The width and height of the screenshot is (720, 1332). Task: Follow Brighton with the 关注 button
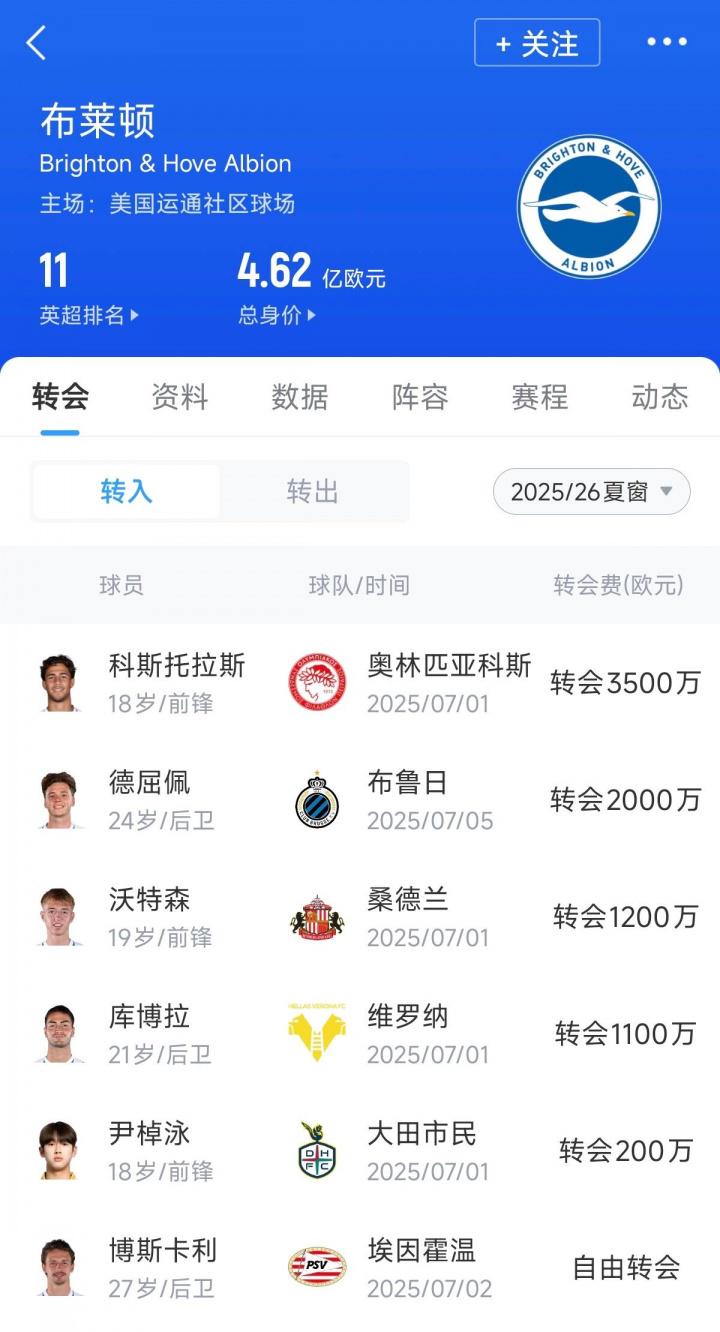(537, 43)
